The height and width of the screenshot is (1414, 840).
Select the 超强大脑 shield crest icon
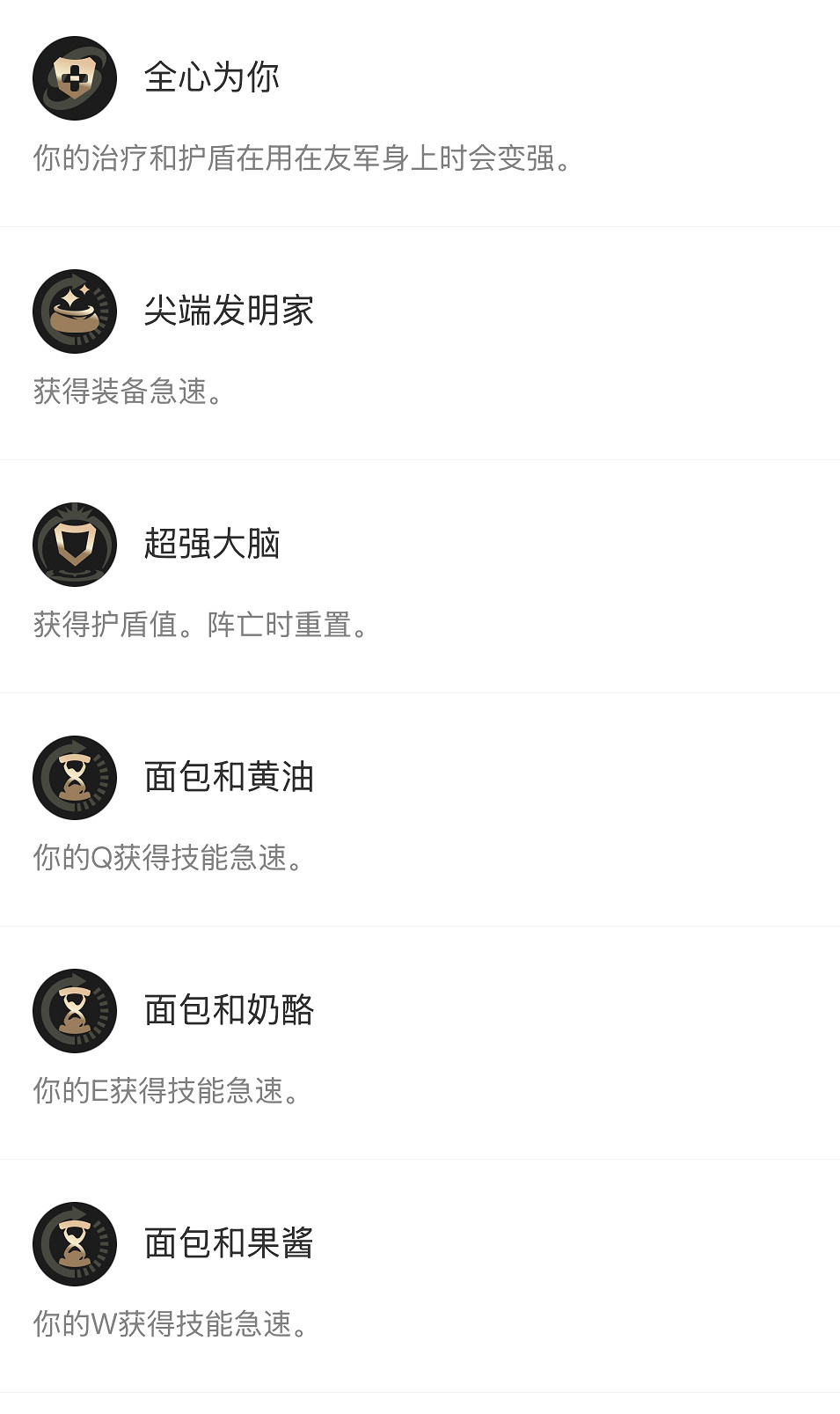[x=75, y=546]
